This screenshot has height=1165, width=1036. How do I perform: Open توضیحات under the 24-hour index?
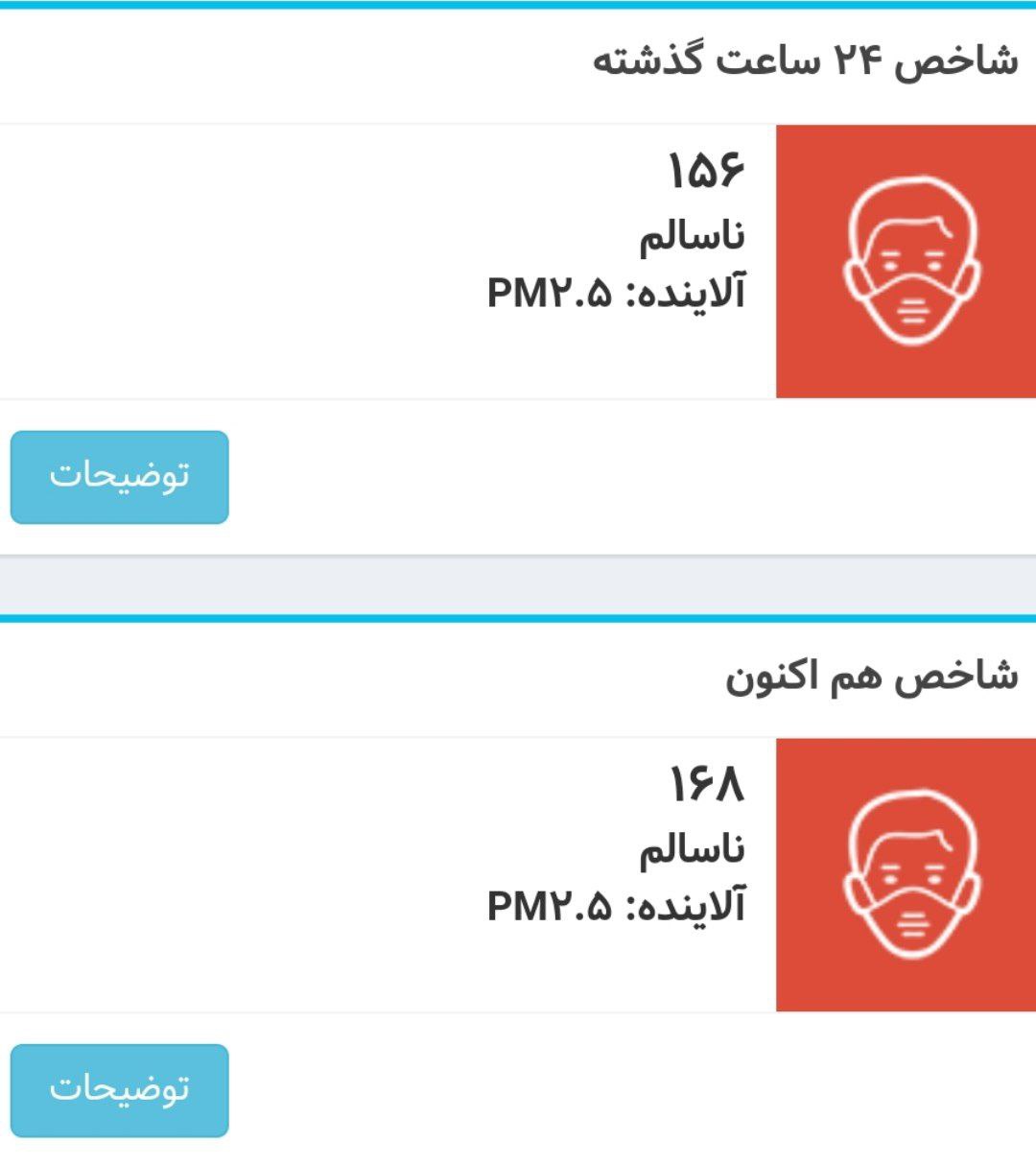tap(119, 477)
